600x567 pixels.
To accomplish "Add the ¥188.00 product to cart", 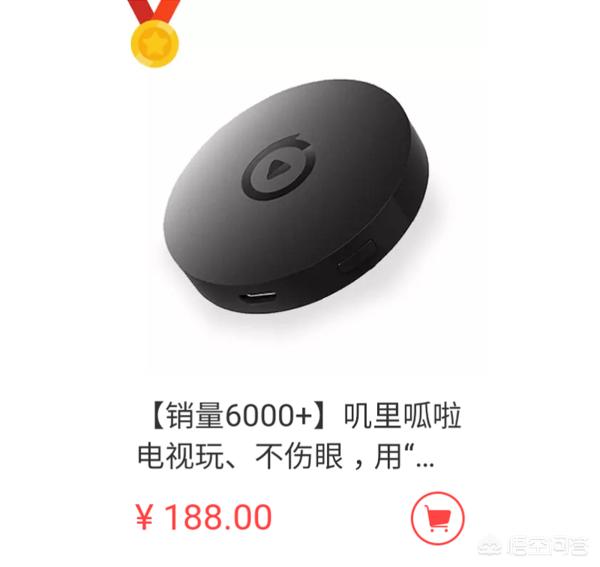I will 436,519.
